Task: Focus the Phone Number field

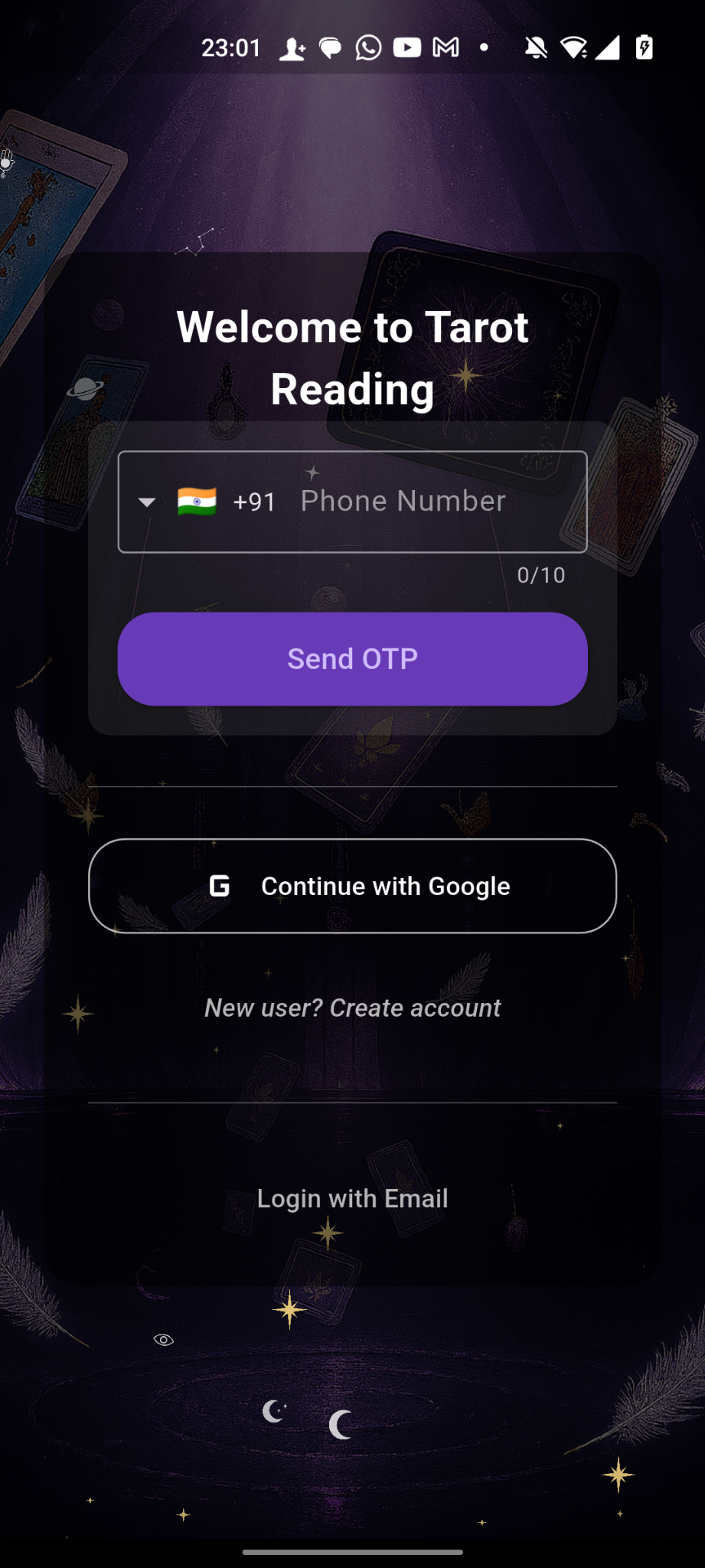Action: (429, 501)
